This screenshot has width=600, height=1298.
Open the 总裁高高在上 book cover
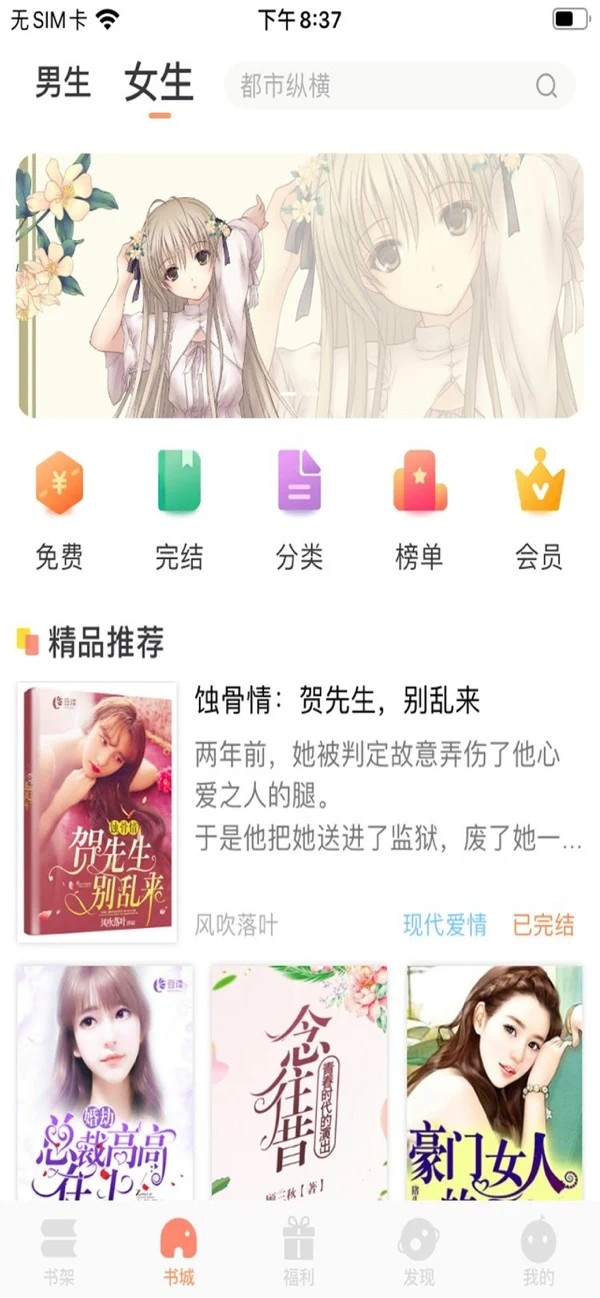coord(105,1080)
